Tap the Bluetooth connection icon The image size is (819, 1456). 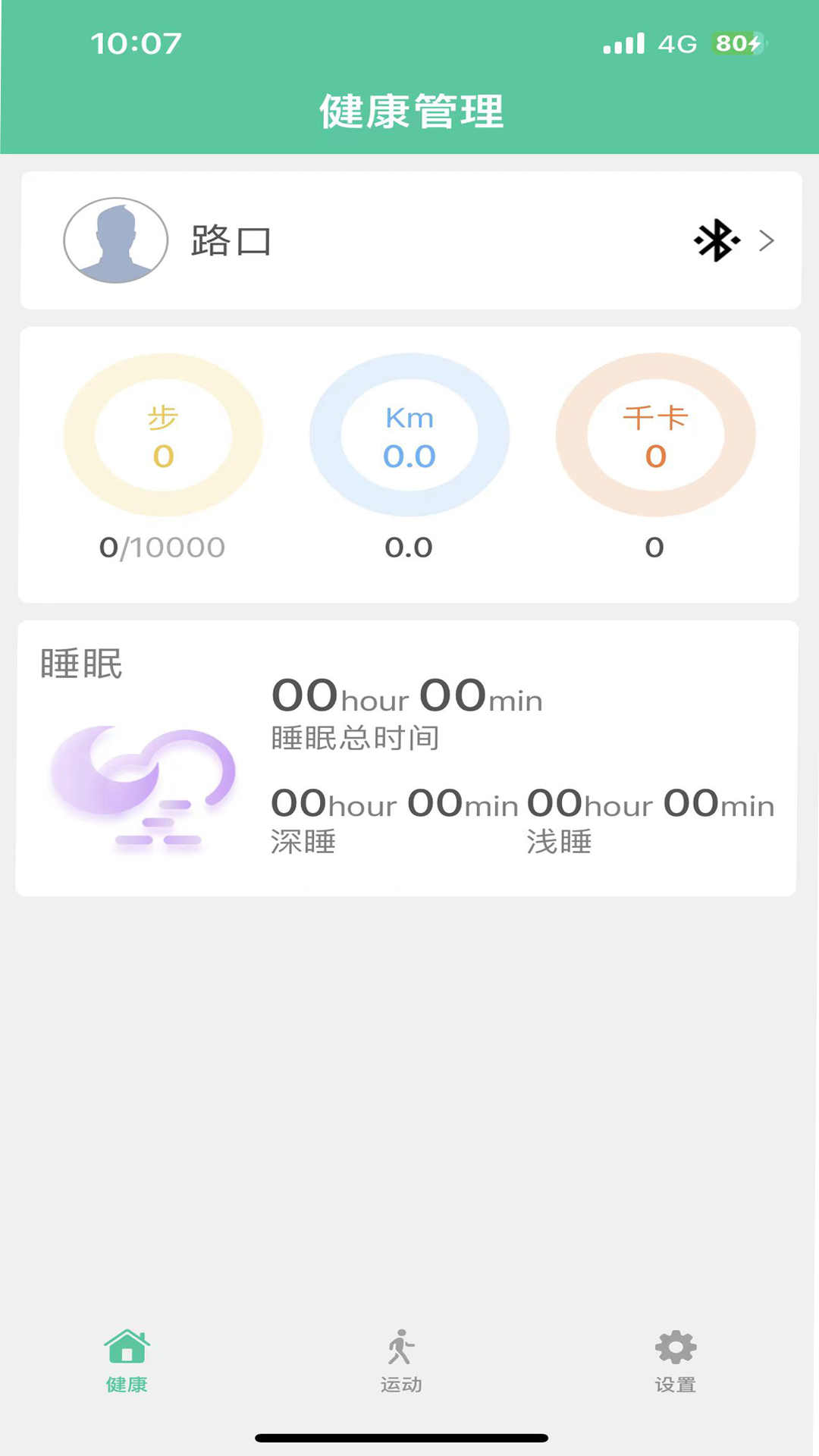click(716, 241)
